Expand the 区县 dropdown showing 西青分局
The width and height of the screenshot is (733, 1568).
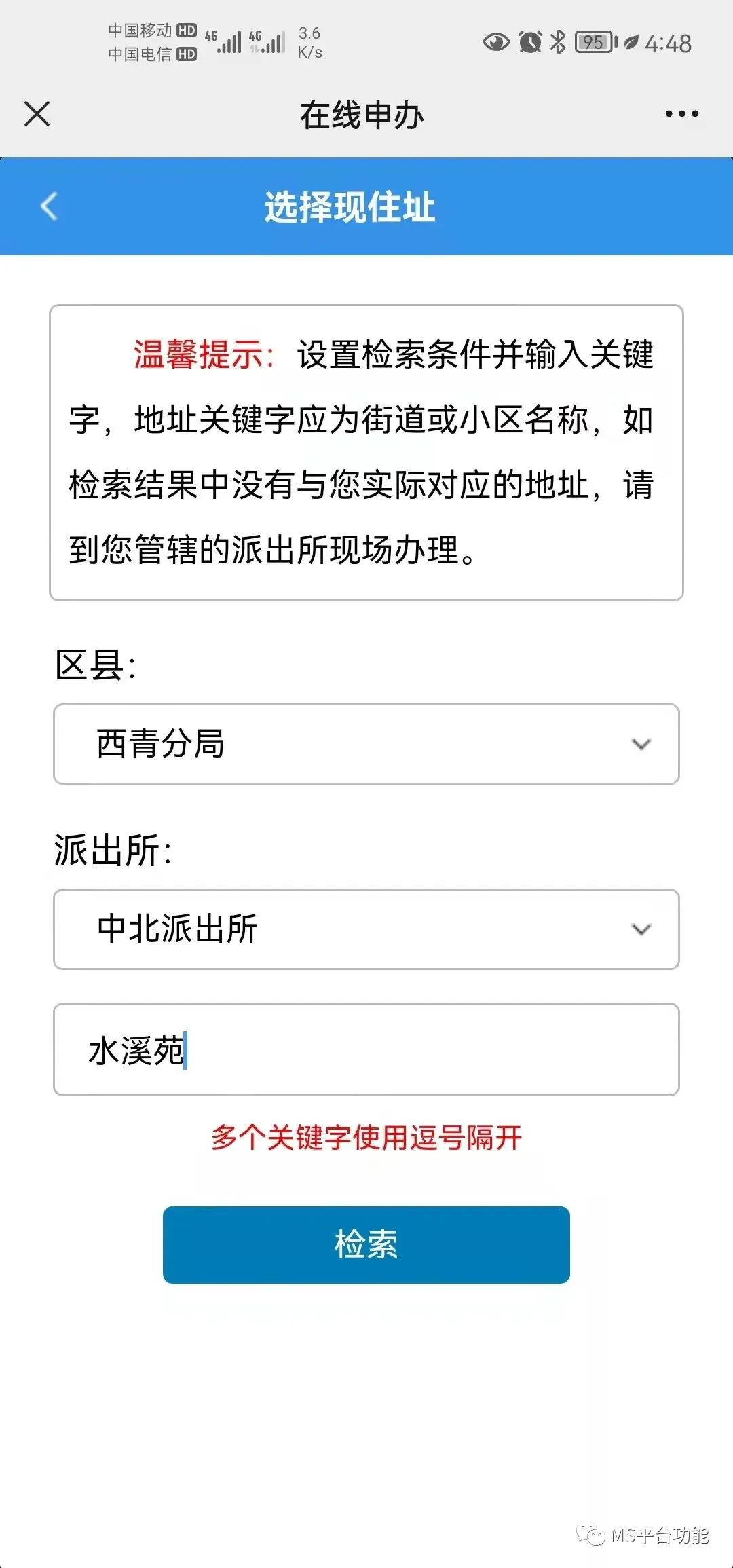[x=366, y=744]
